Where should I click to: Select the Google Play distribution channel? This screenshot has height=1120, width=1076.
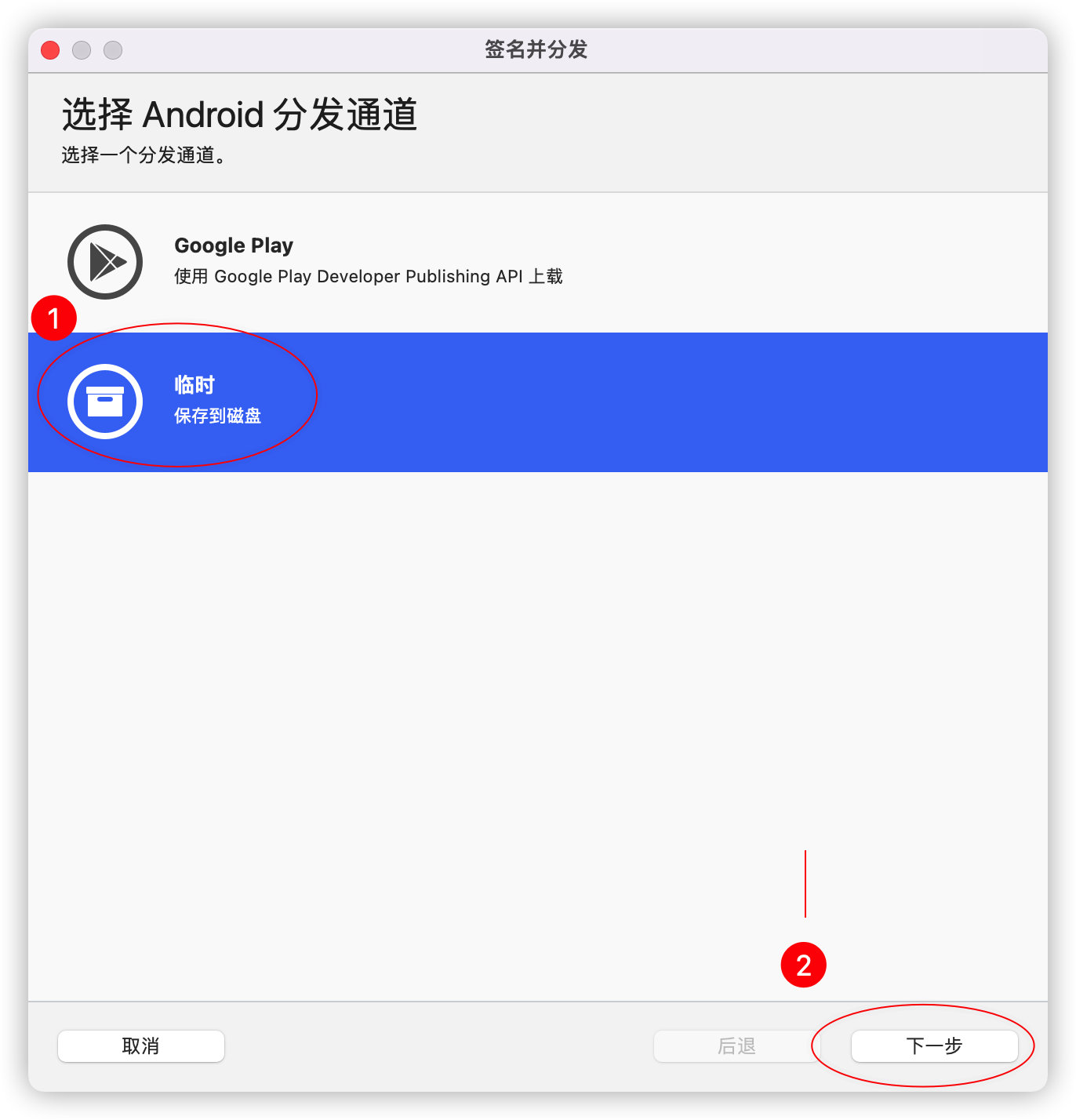coord(369,261)
